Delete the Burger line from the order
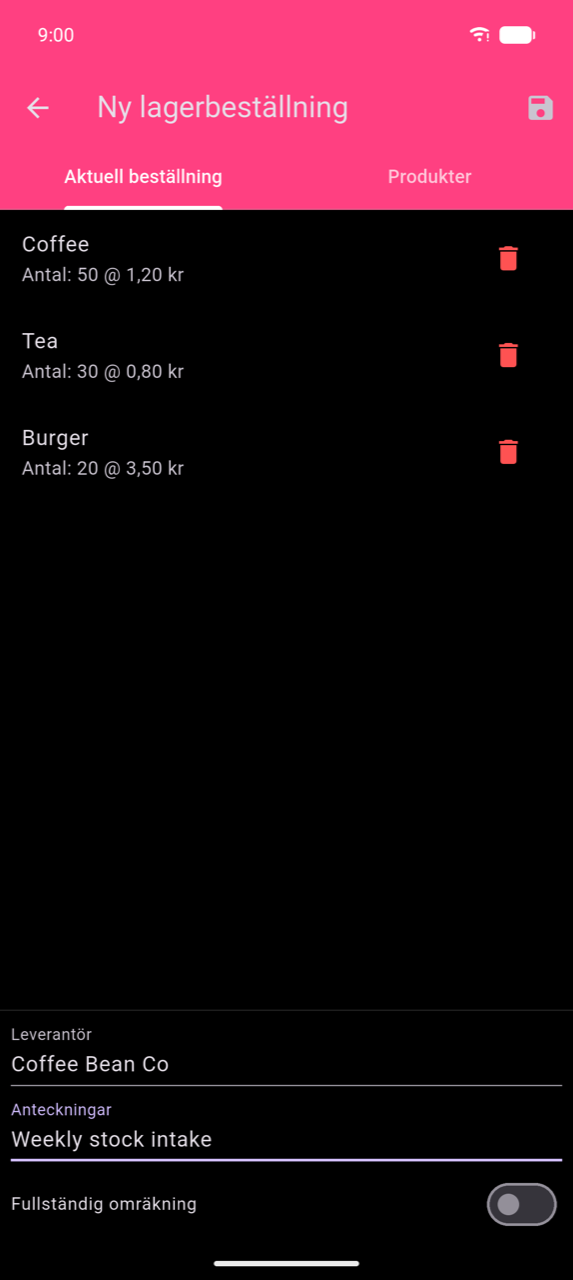The height and width of the screenshot is (1280, 573). point(508,452)
